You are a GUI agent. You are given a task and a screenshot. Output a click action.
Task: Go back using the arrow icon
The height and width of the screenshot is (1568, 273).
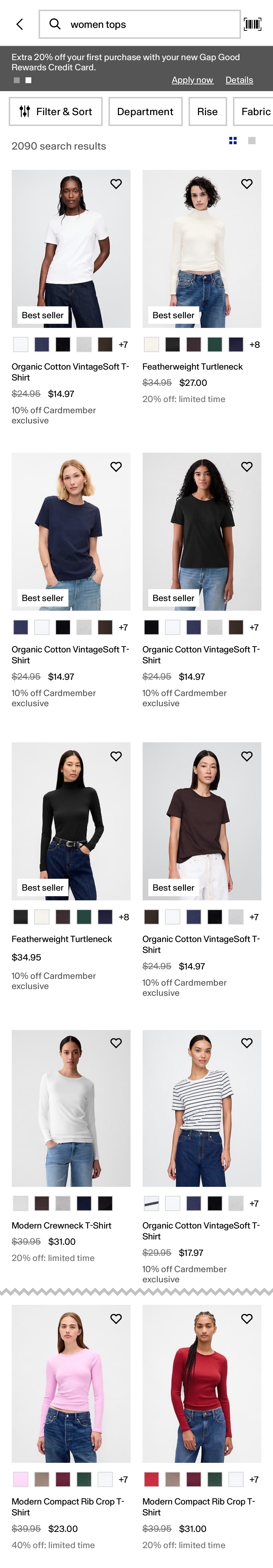pos(19,24)
